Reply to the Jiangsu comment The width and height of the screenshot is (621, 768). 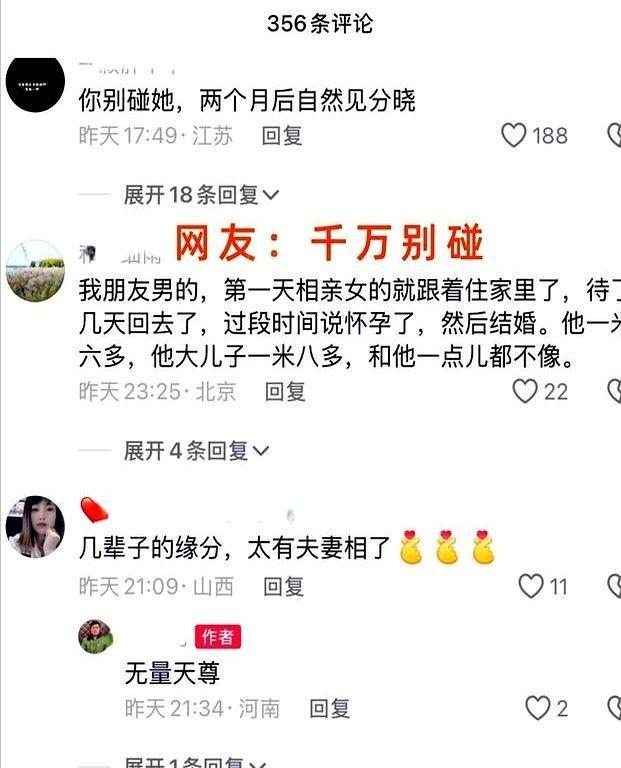point(282,136)
